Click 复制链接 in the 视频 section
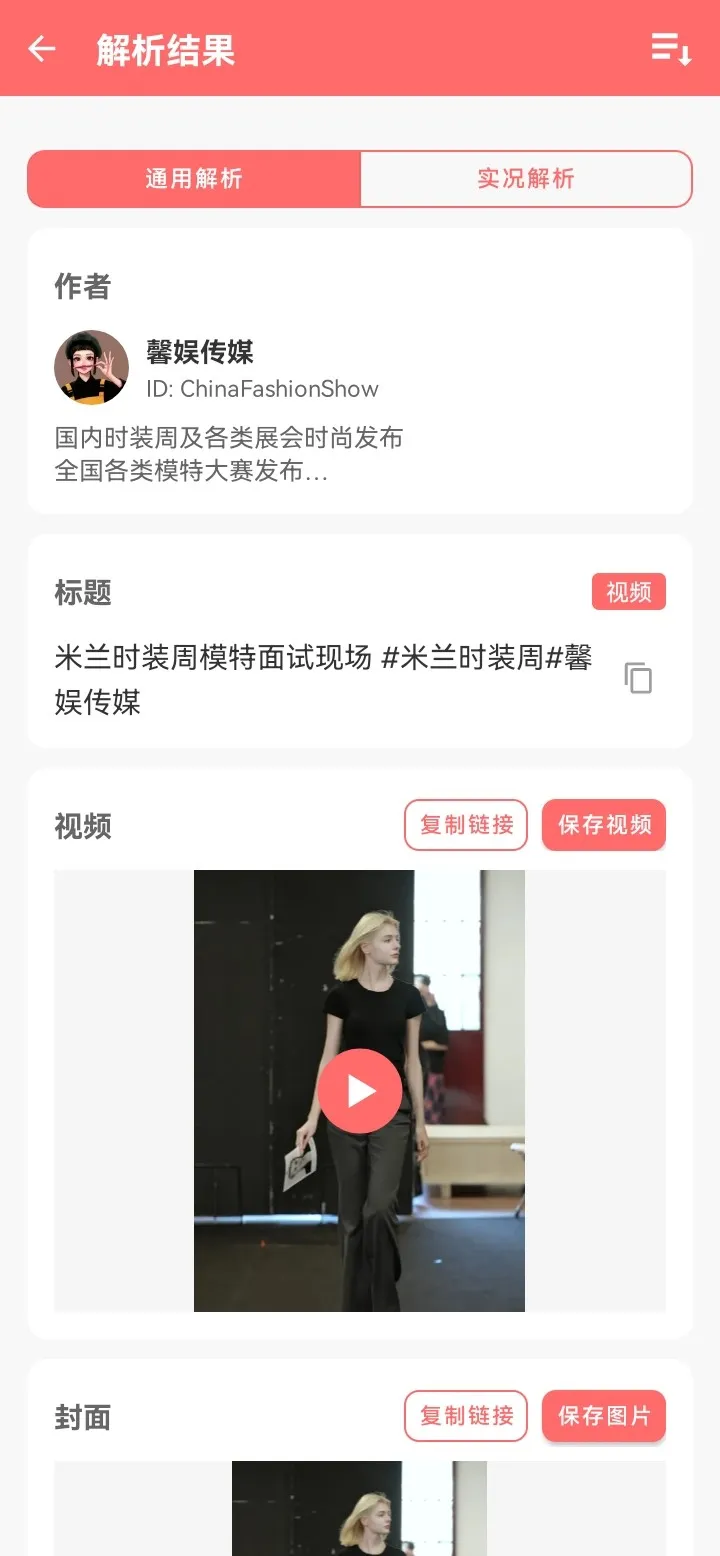This screenshot has height=1556, width=720. (x=466, y=824)
